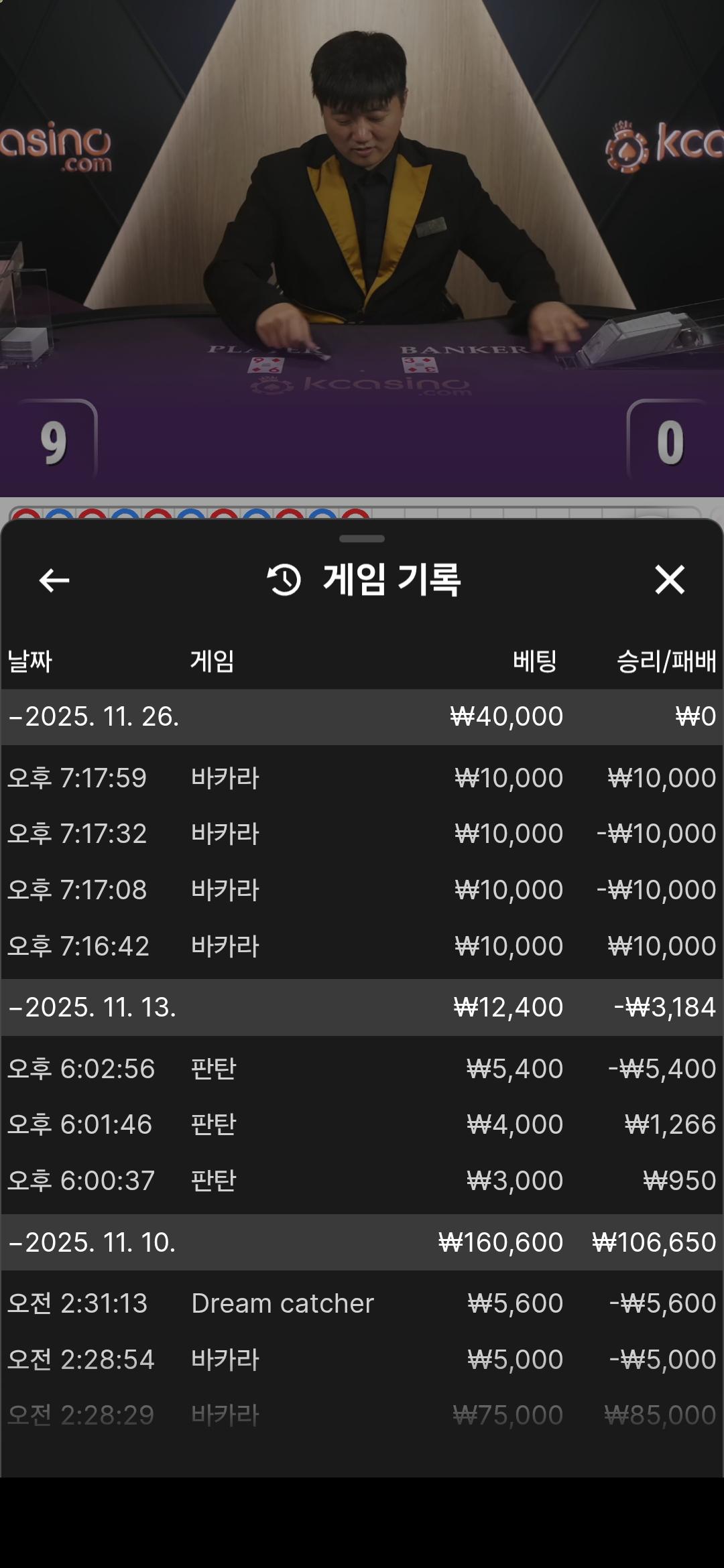The height and width of the screenshot is (1568, 724).
Task: Open the 오후 6:02:56 판탄 record
Action: coord(362,1069)
